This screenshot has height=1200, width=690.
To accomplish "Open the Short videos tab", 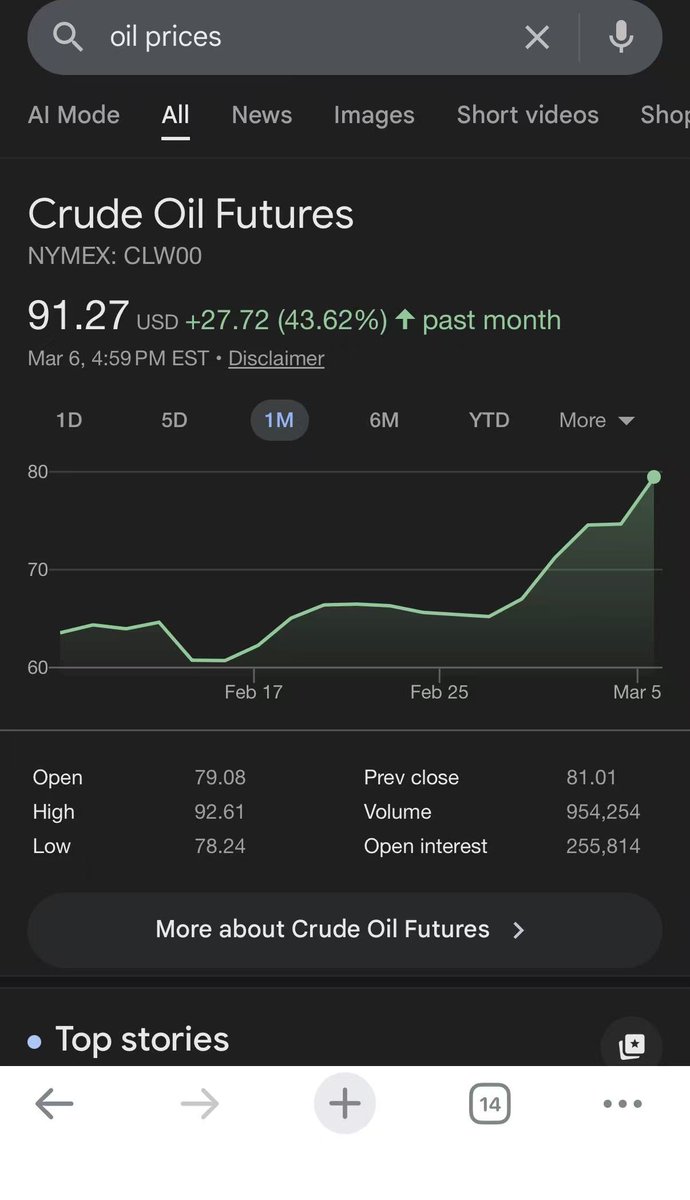I will point(528,115).
